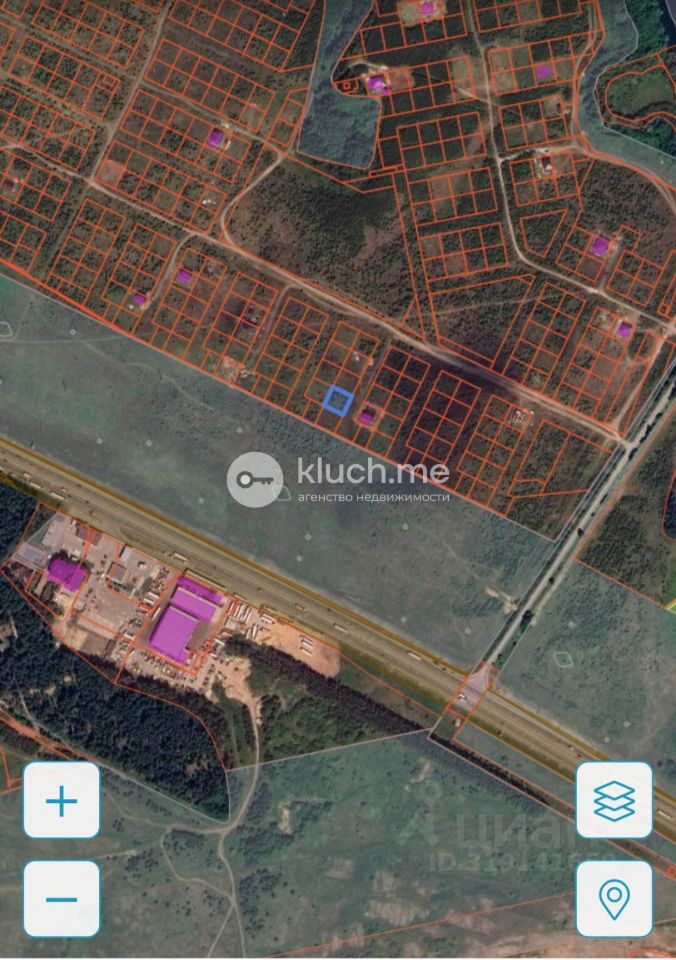Zoom out of the map
This screenshot has height=960, width=676.
coord(61,898)
